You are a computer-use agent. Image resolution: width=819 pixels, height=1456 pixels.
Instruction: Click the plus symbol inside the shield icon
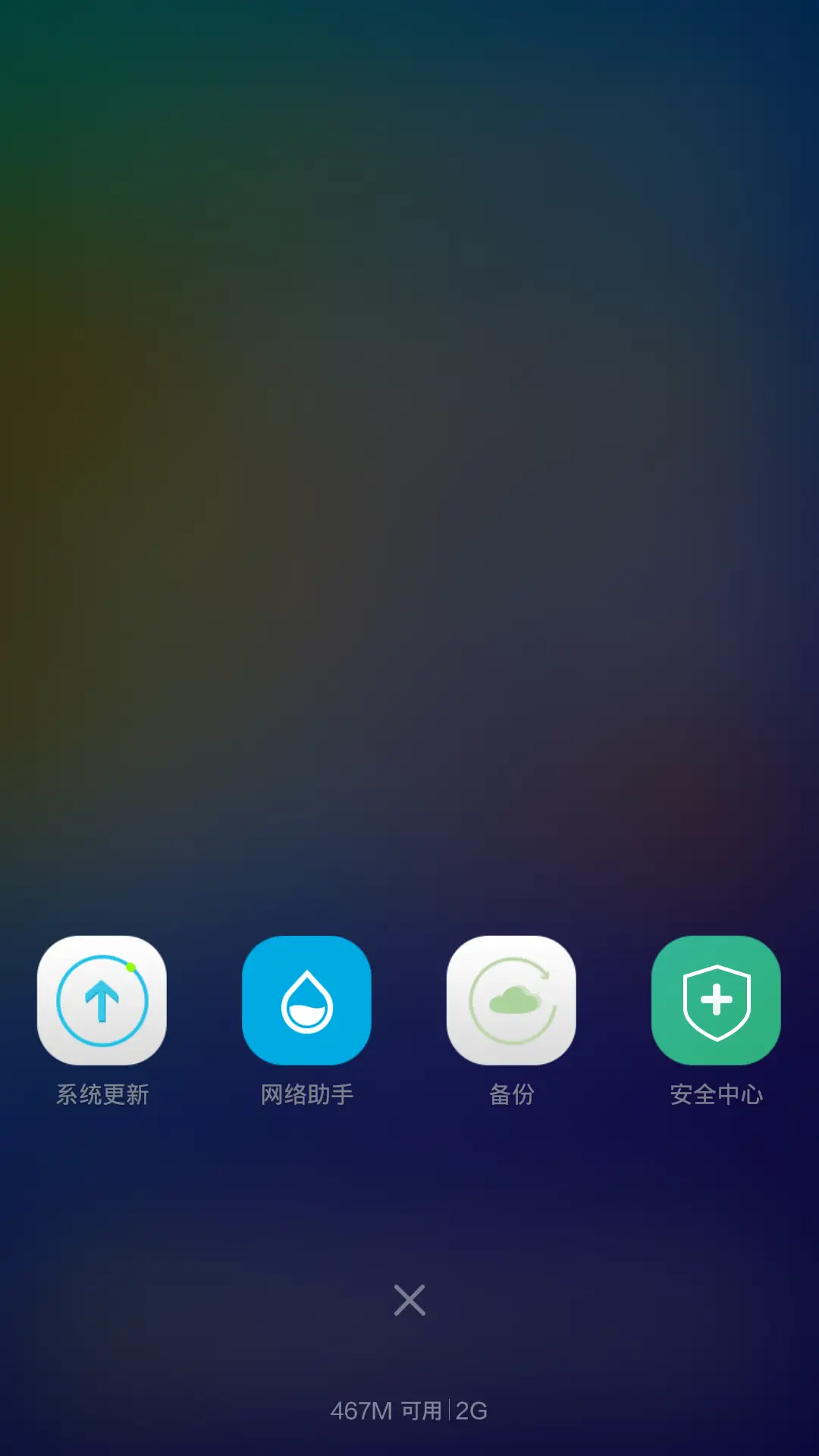click(x=717, y=999)
